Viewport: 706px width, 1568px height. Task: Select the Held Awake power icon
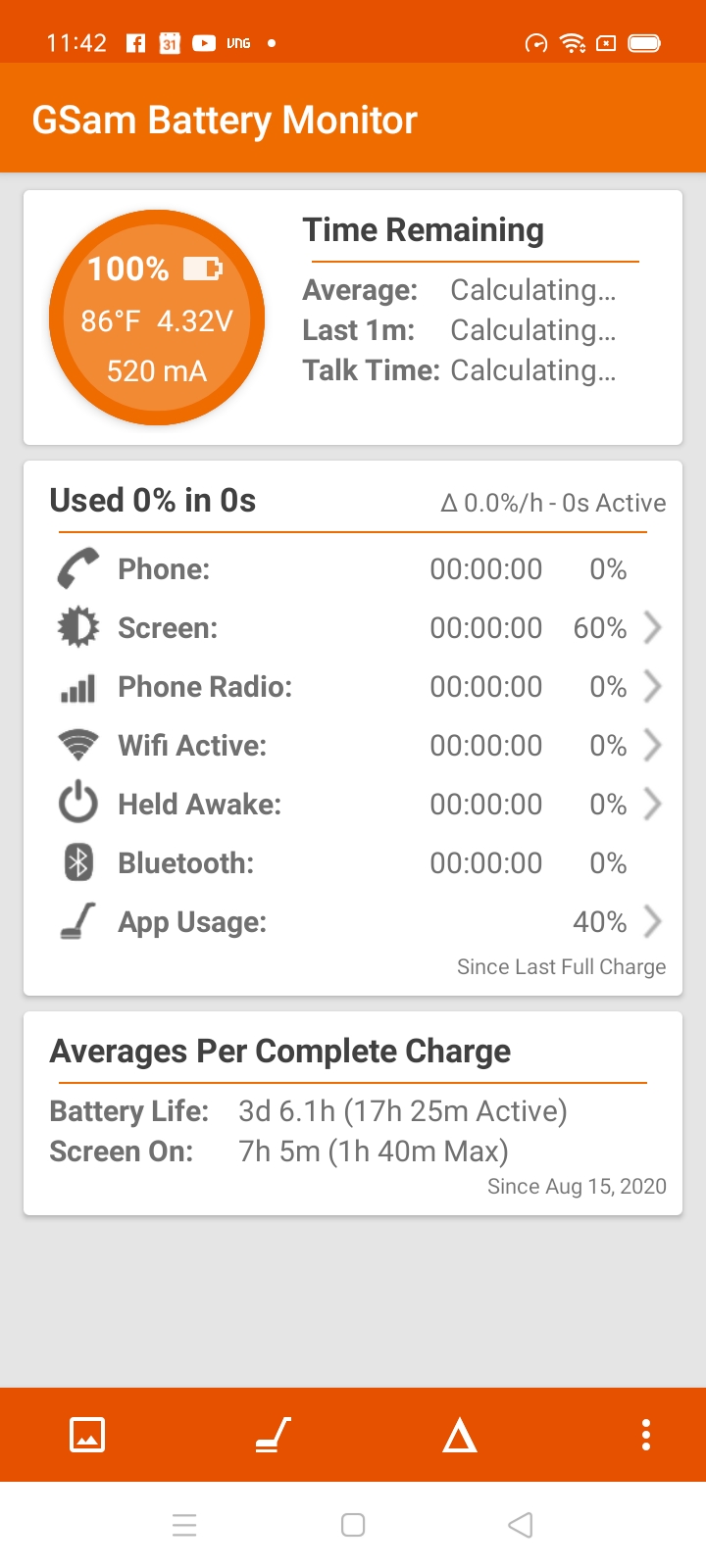[x=76, y=804]
